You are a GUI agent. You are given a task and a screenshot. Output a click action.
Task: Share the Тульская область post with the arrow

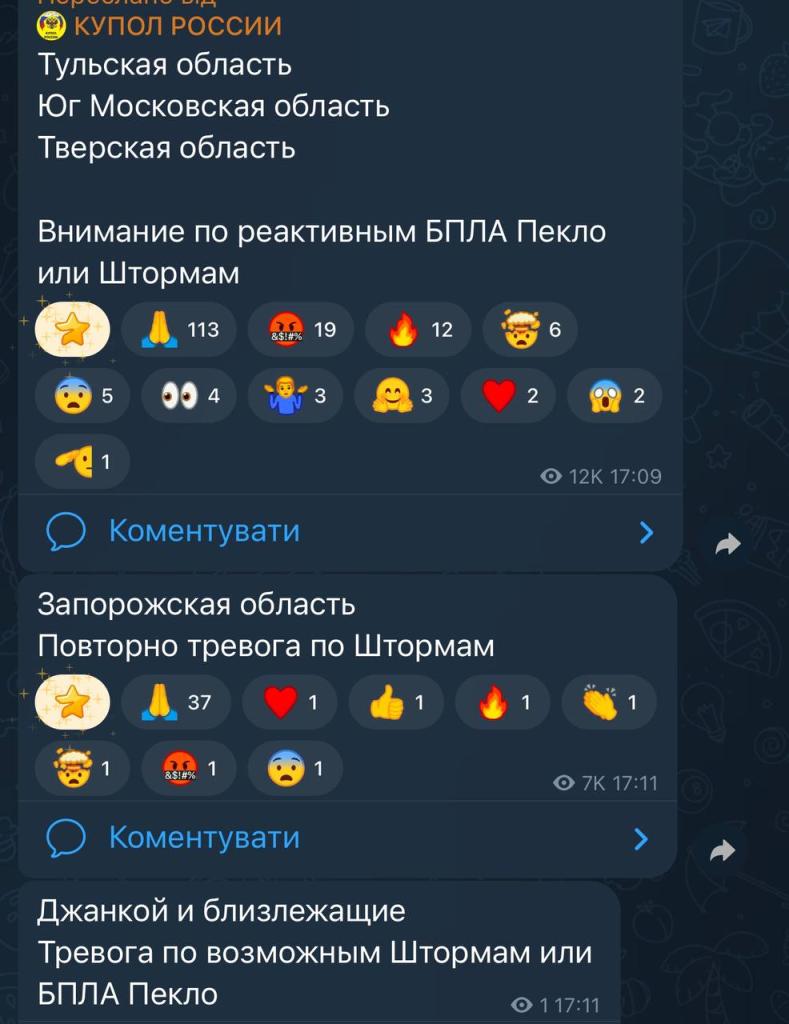point(727,544)
